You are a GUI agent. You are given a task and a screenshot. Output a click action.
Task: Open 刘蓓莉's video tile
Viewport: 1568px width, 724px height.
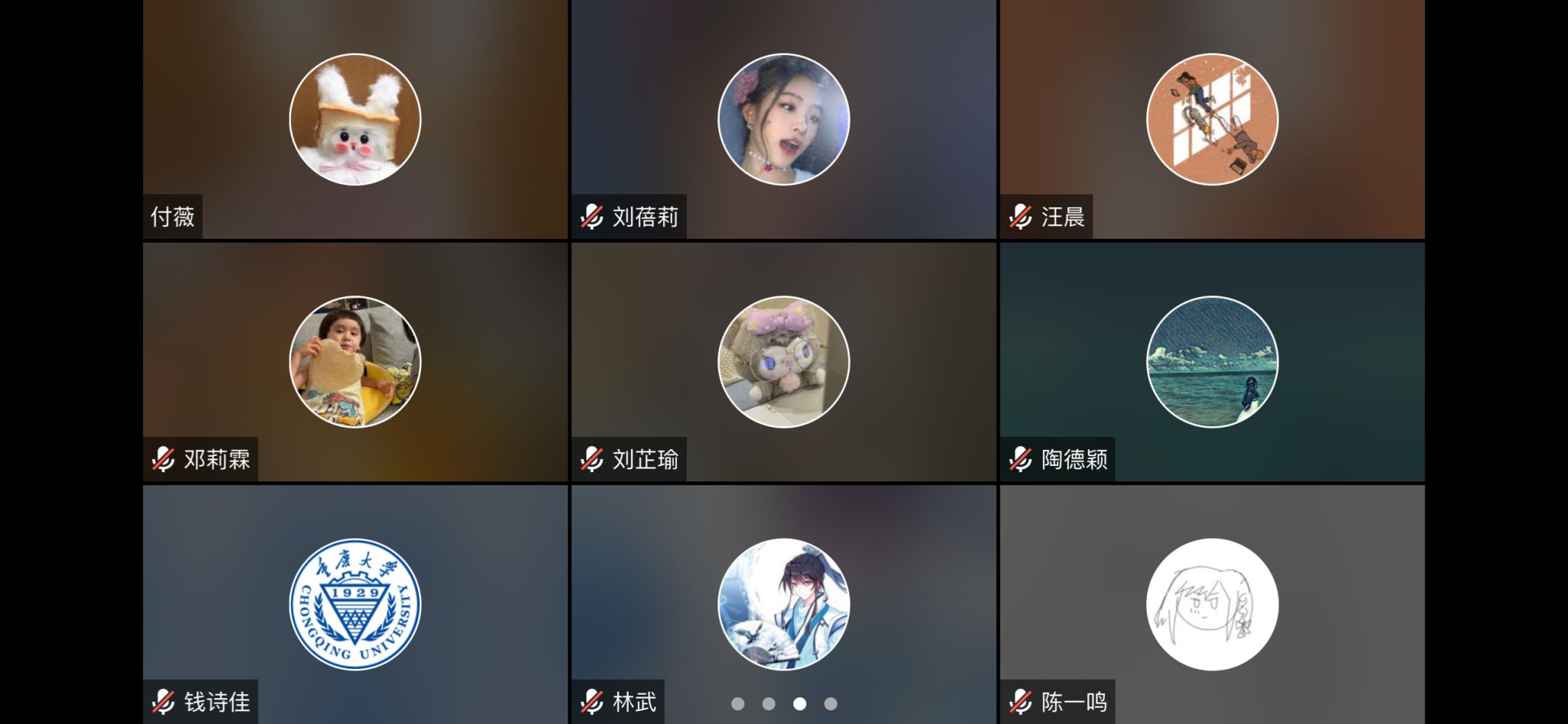783,119
